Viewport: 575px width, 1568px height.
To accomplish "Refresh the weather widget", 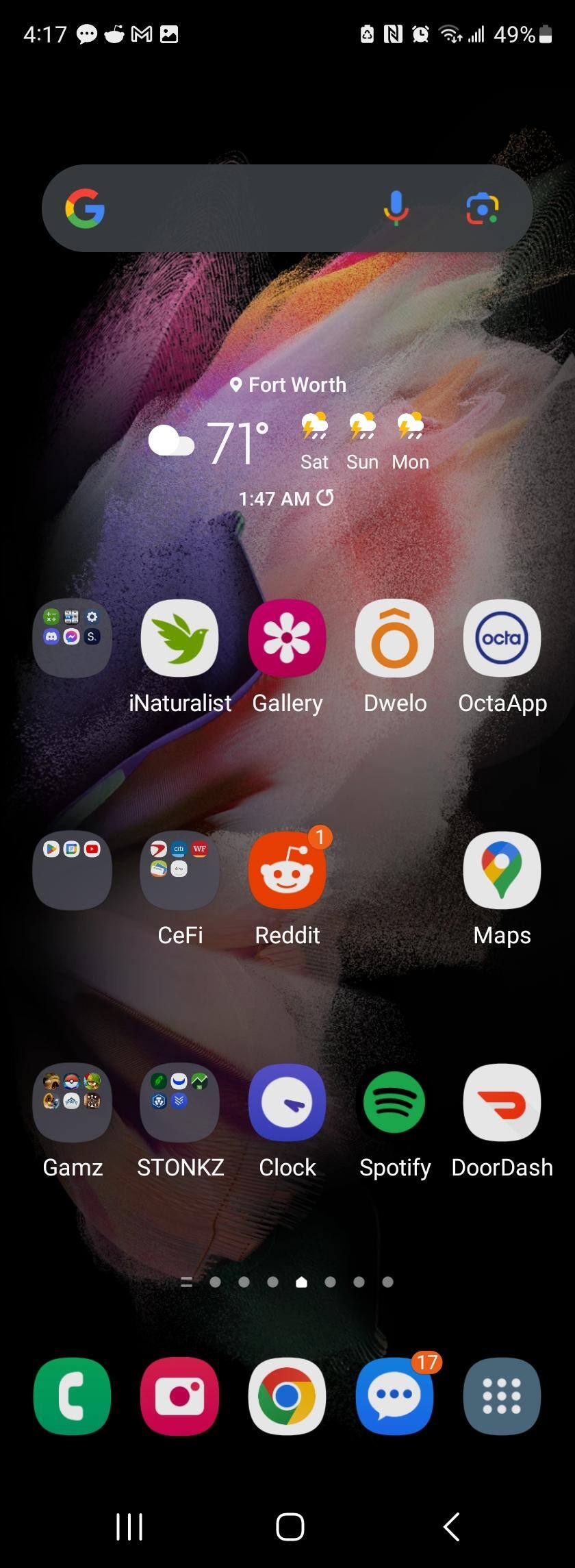I will (x=326, y=498).
